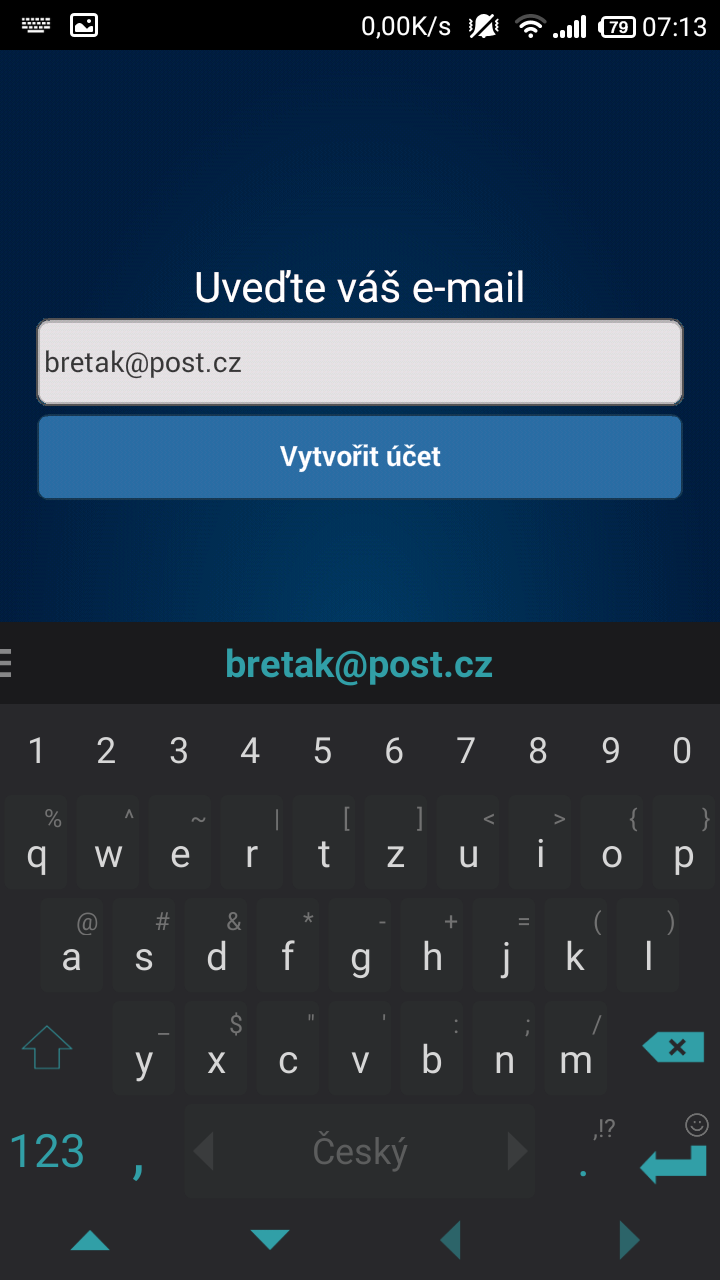Switch the keyboard to the 123 symbols layout

(47, 1152)
